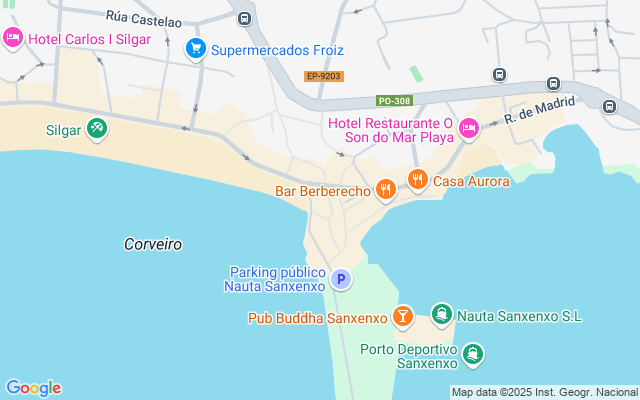Open the Google logo link
The width and height of the screenshot is (640, 400).
(33, 388)
